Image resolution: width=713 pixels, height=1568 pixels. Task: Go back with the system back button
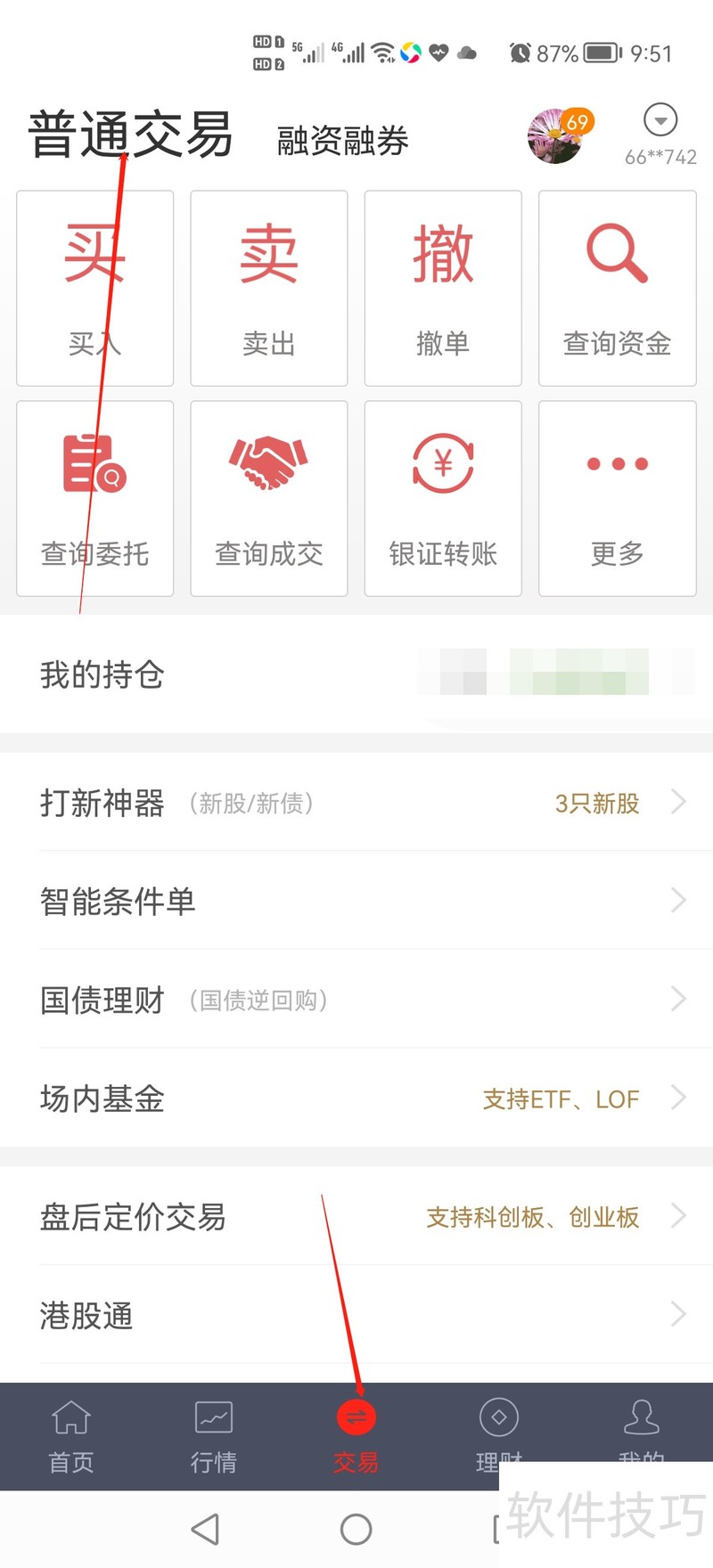click(x=206, y=1529)
